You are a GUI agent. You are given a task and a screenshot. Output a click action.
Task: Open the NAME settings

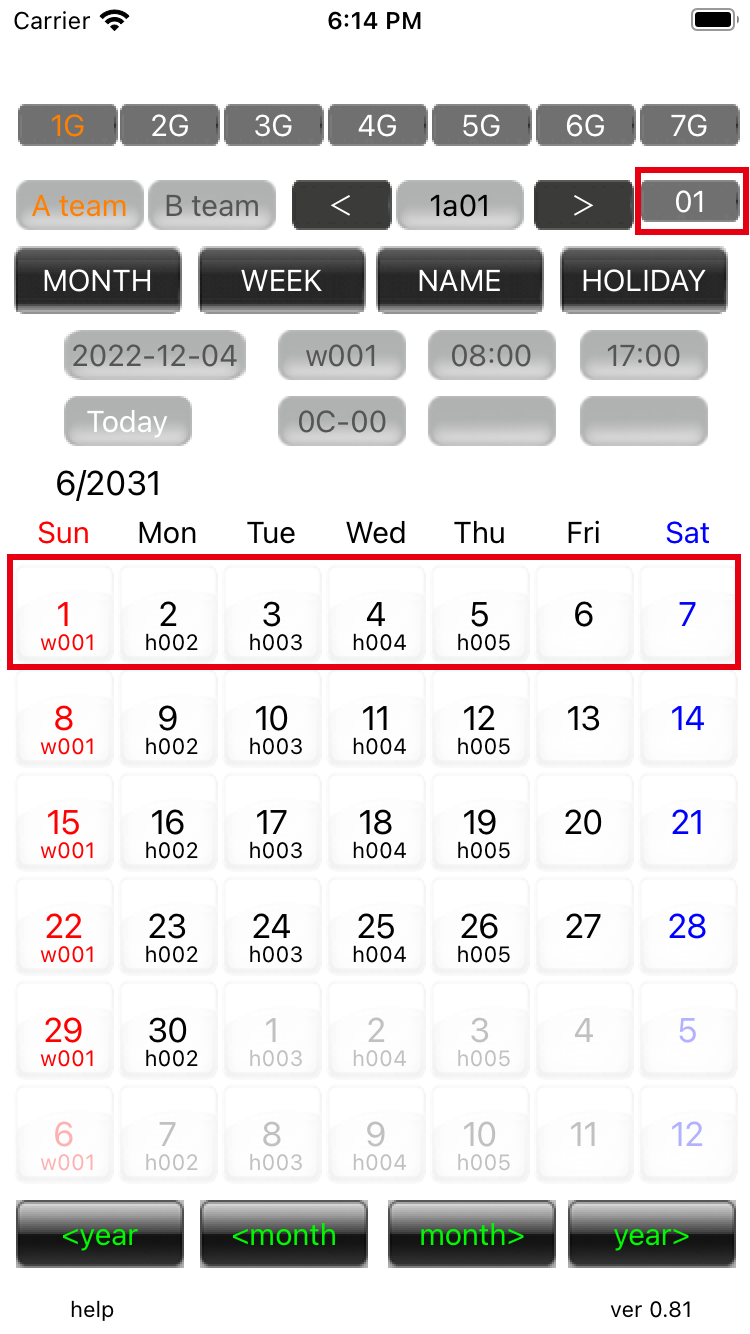[460, 281]
